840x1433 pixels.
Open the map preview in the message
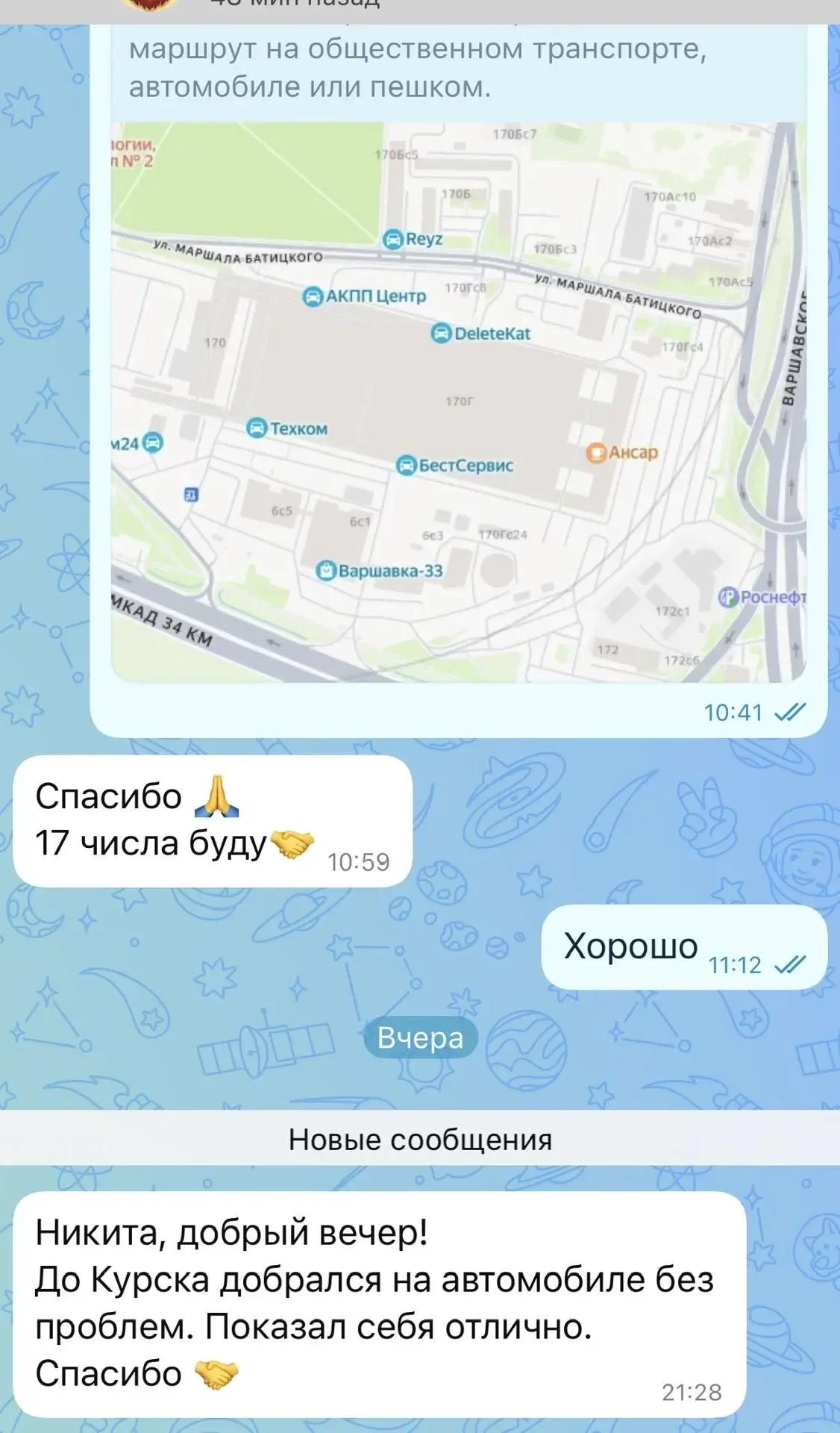coord(458,402)
